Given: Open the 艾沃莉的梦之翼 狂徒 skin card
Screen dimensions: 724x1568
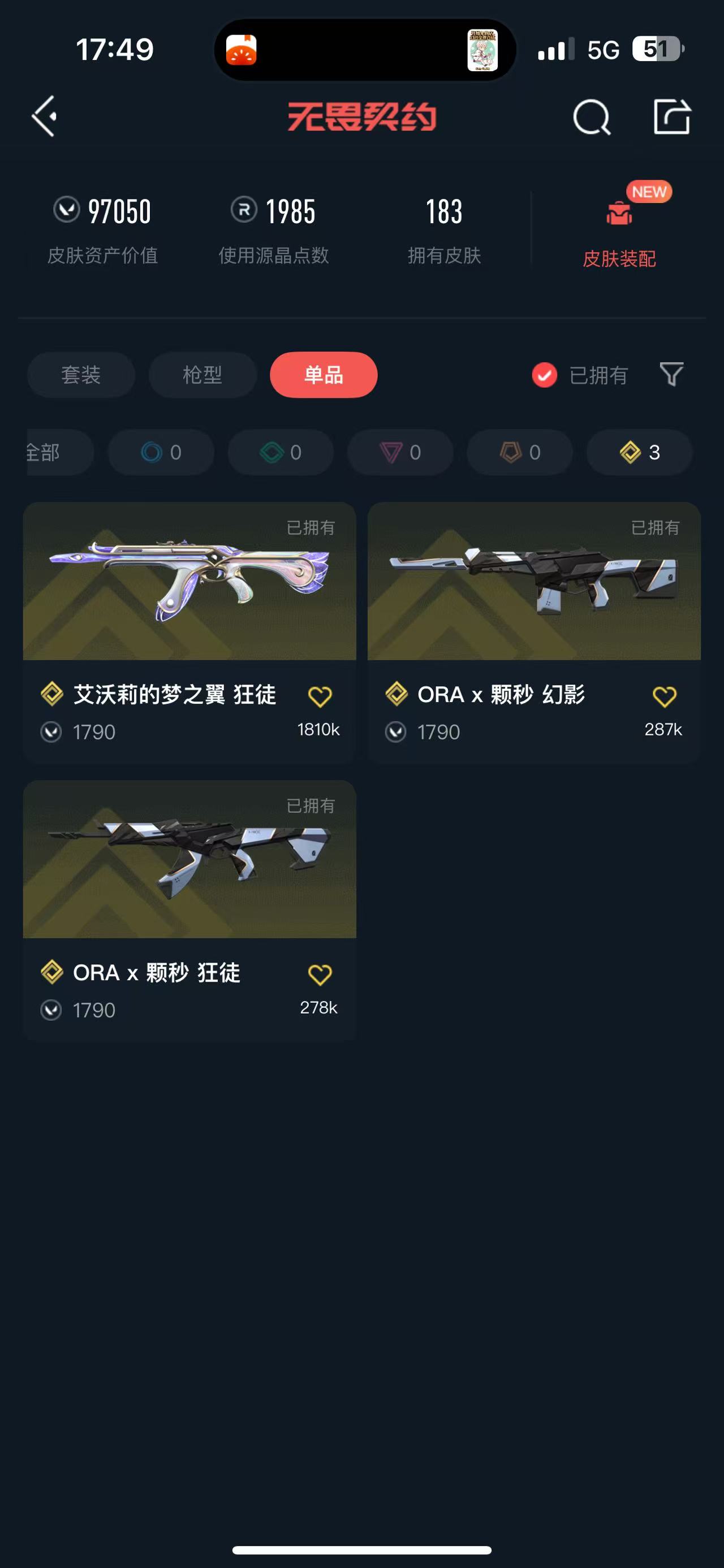Looking at the screenshot, I should pos(189,581).
